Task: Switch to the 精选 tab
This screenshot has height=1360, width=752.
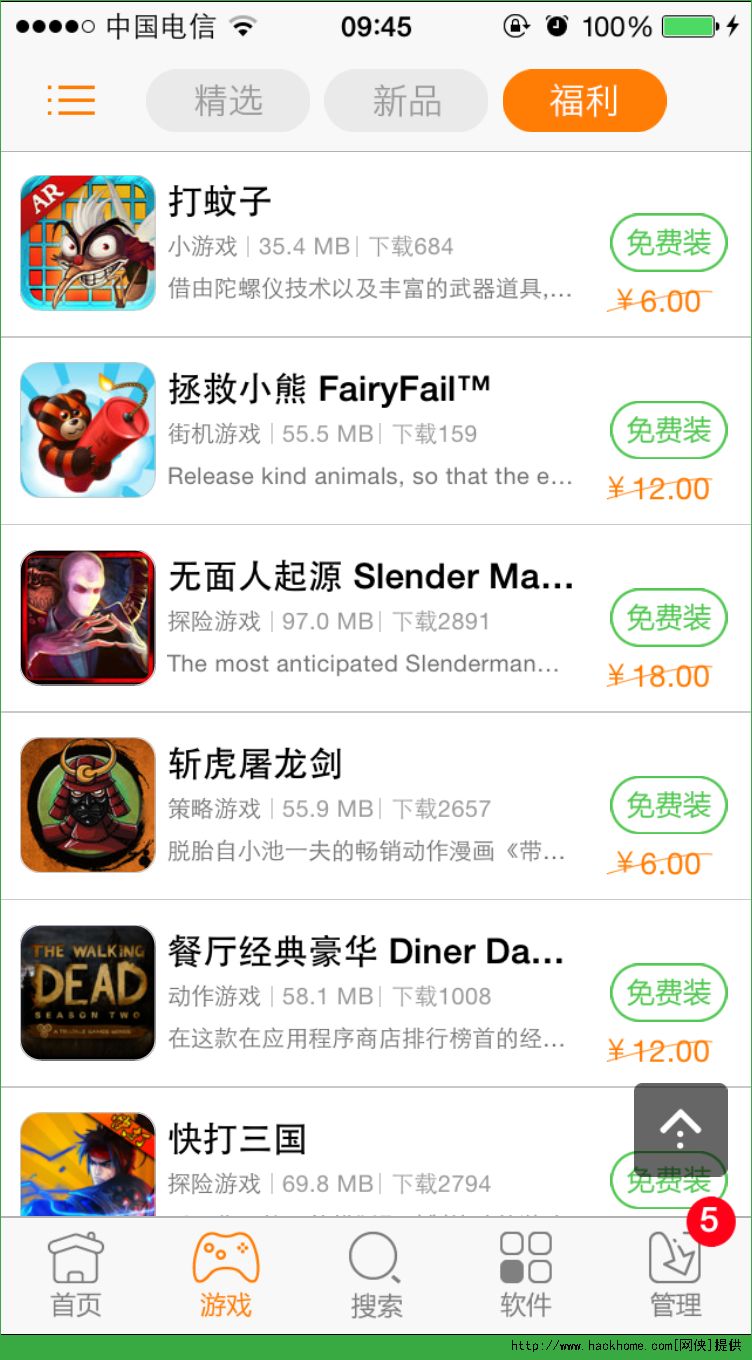Action: coord(228,101)
